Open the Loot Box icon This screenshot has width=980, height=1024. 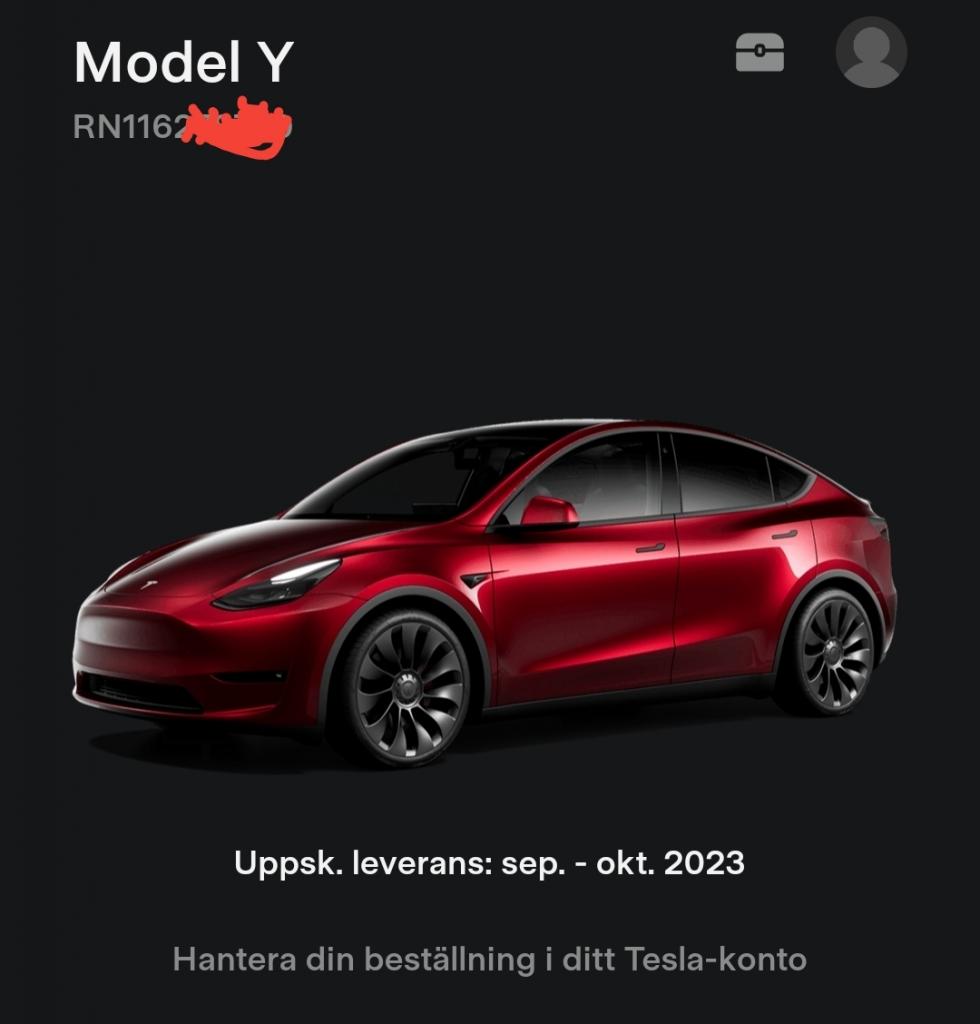pos(760,53)
